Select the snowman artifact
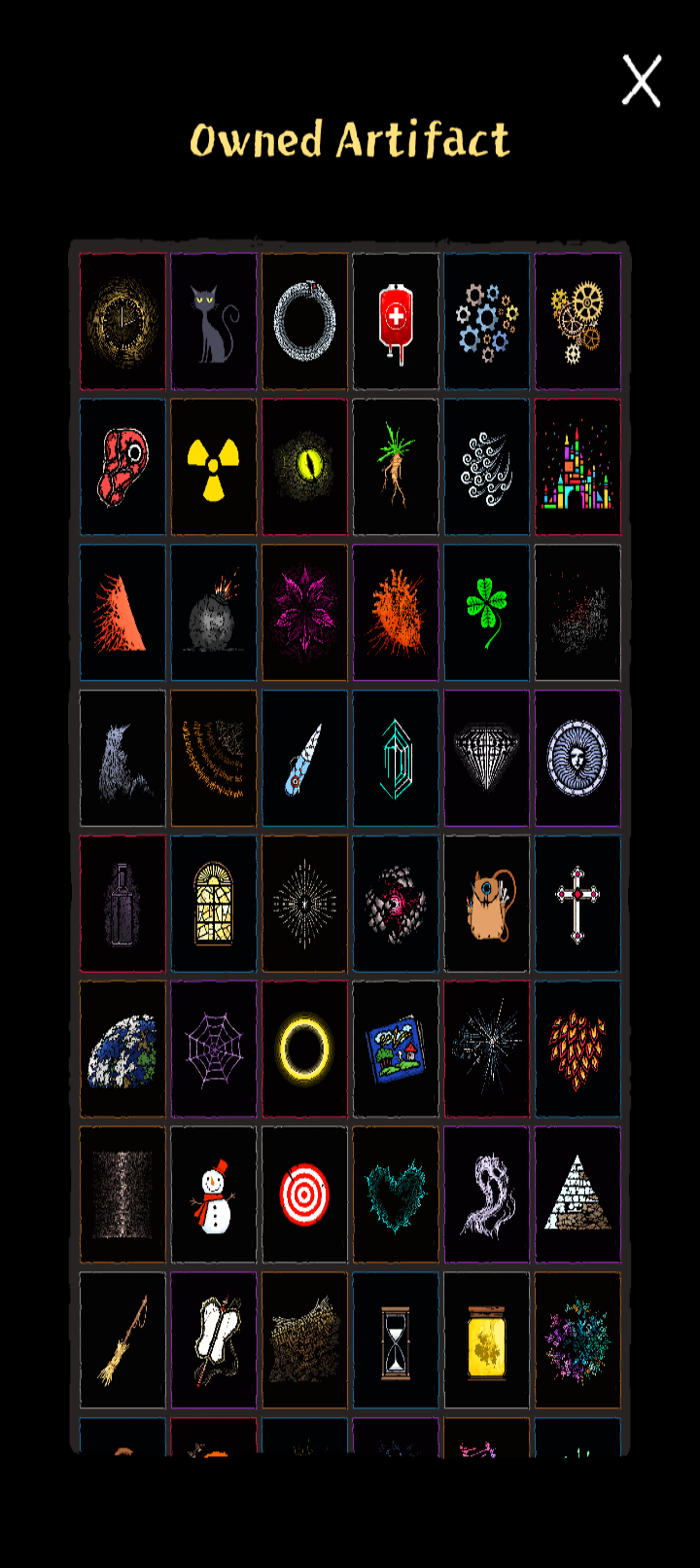The width and height of the screenshot is (700, 1568). pos(214,1194)
